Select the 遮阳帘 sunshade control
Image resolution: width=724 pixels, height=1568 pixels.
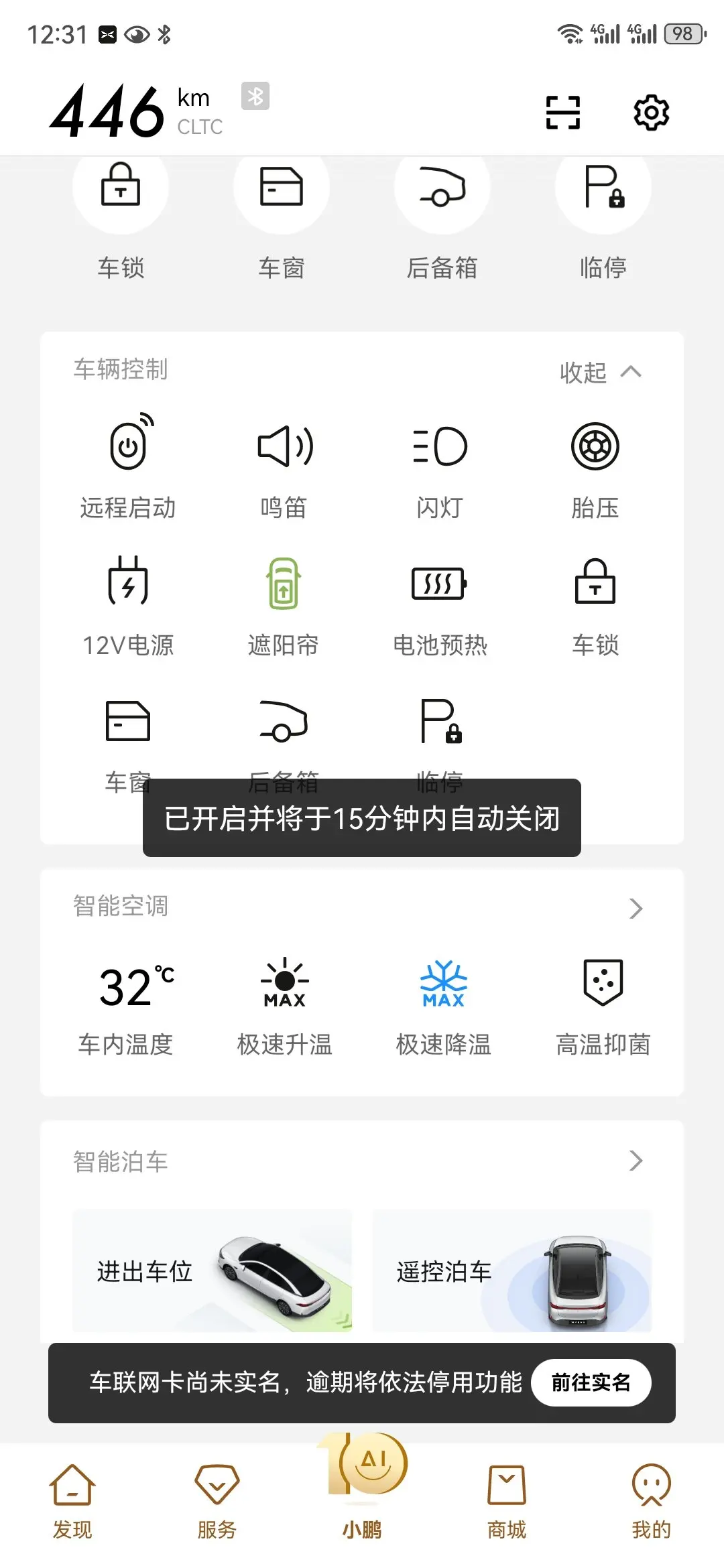[284, 603]
